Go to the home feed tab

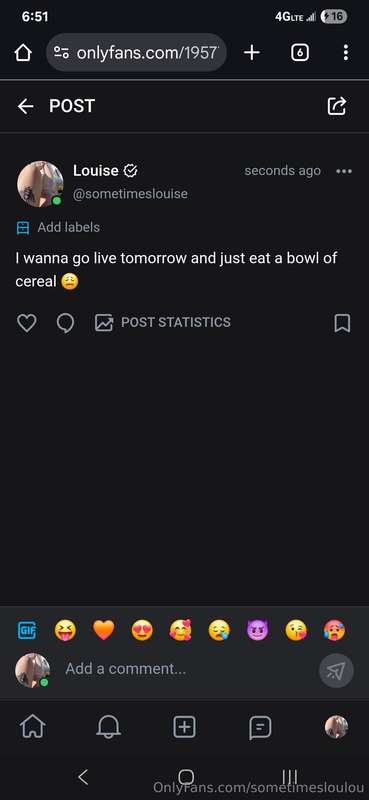(33, 727)
